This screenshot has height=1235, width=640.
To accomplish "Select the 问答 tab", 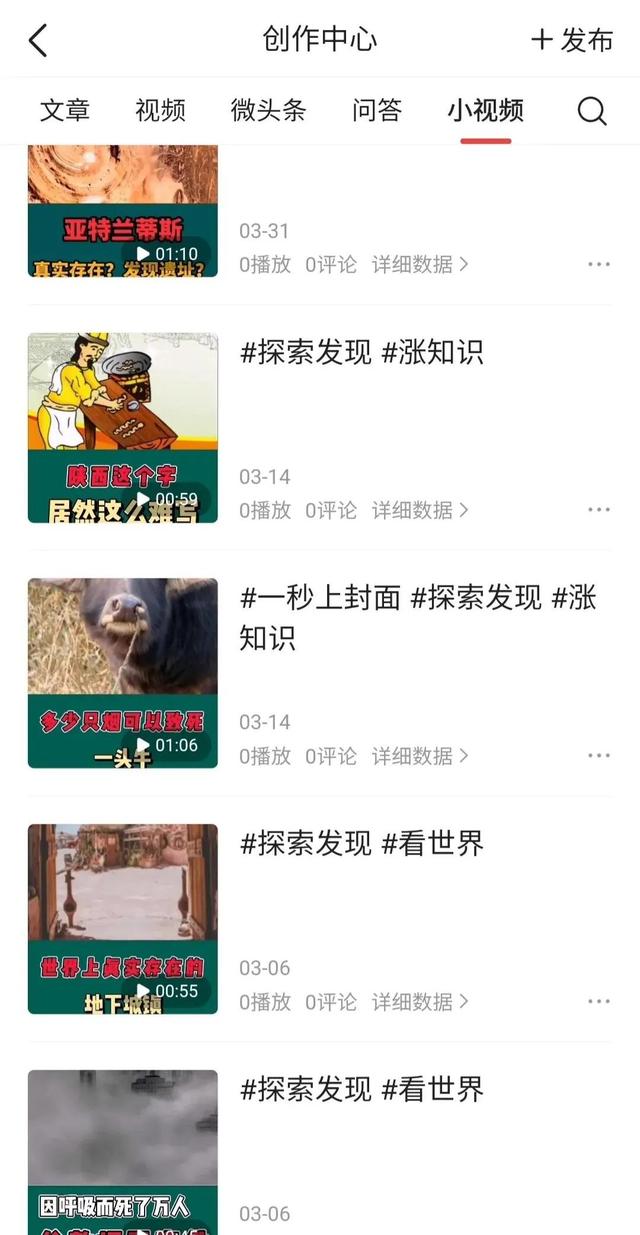I will pos(377,110).
